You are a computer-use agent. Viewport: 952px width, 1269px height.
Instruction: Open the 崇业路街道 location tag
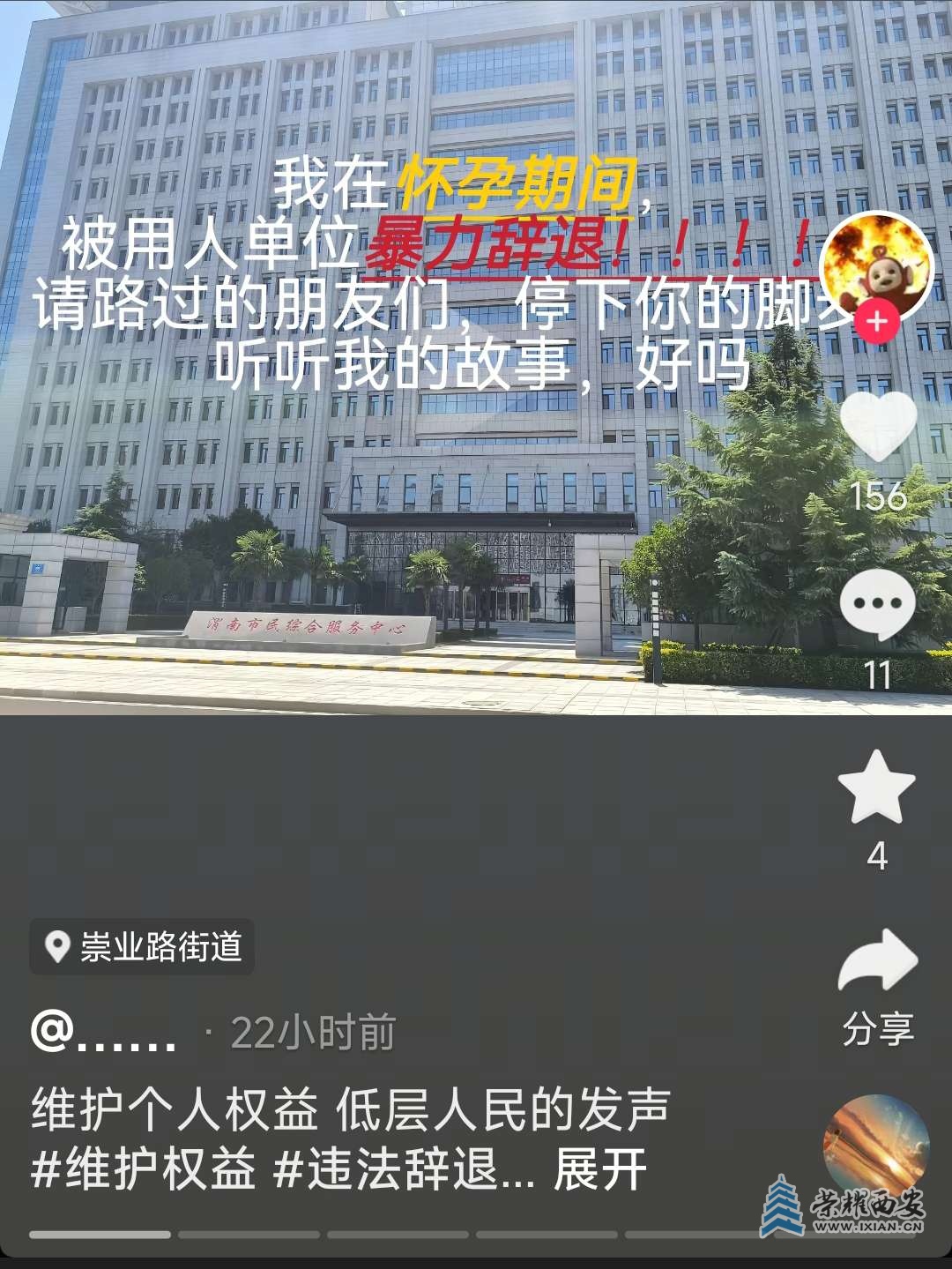tap(143, 947)
